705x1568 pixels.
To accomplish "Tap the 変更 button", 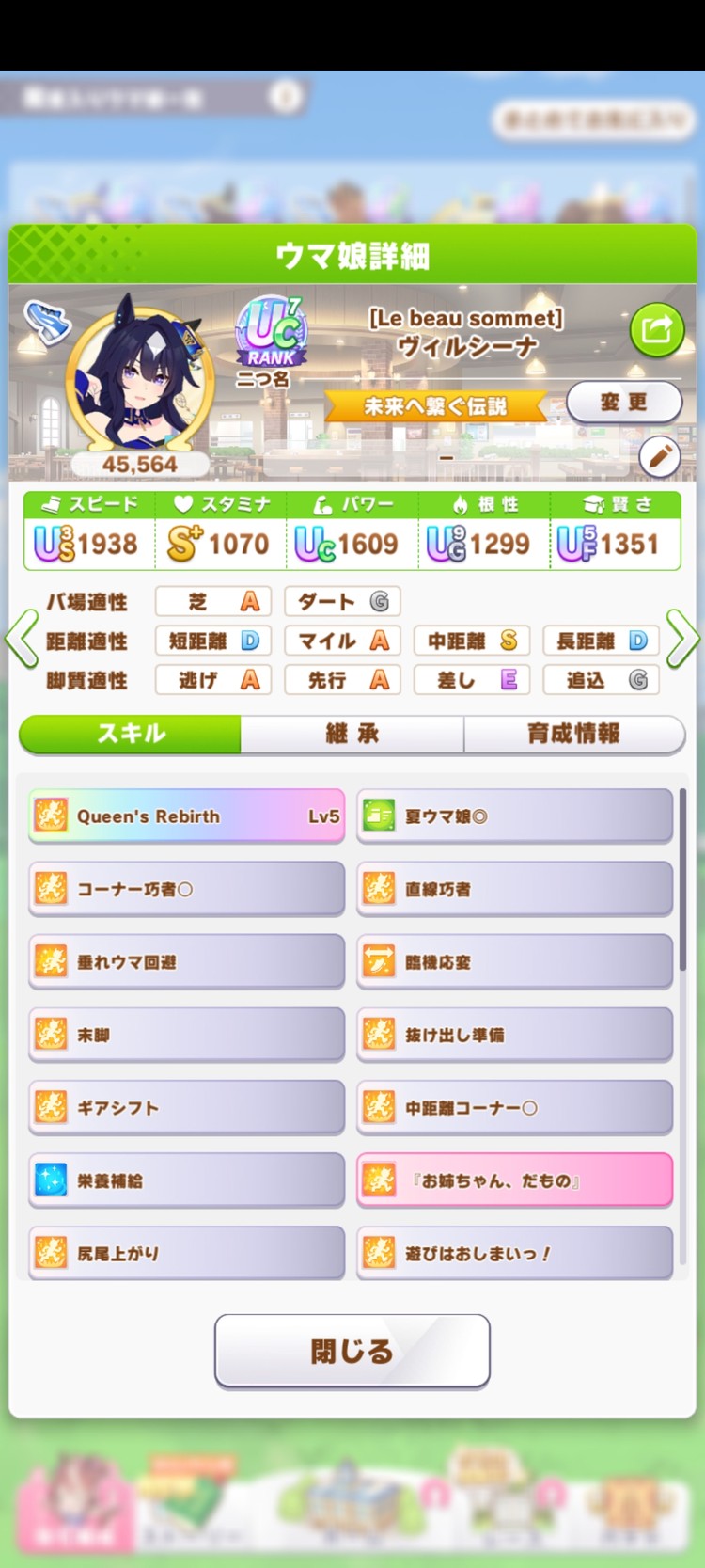I will click(x=623, y=403).
